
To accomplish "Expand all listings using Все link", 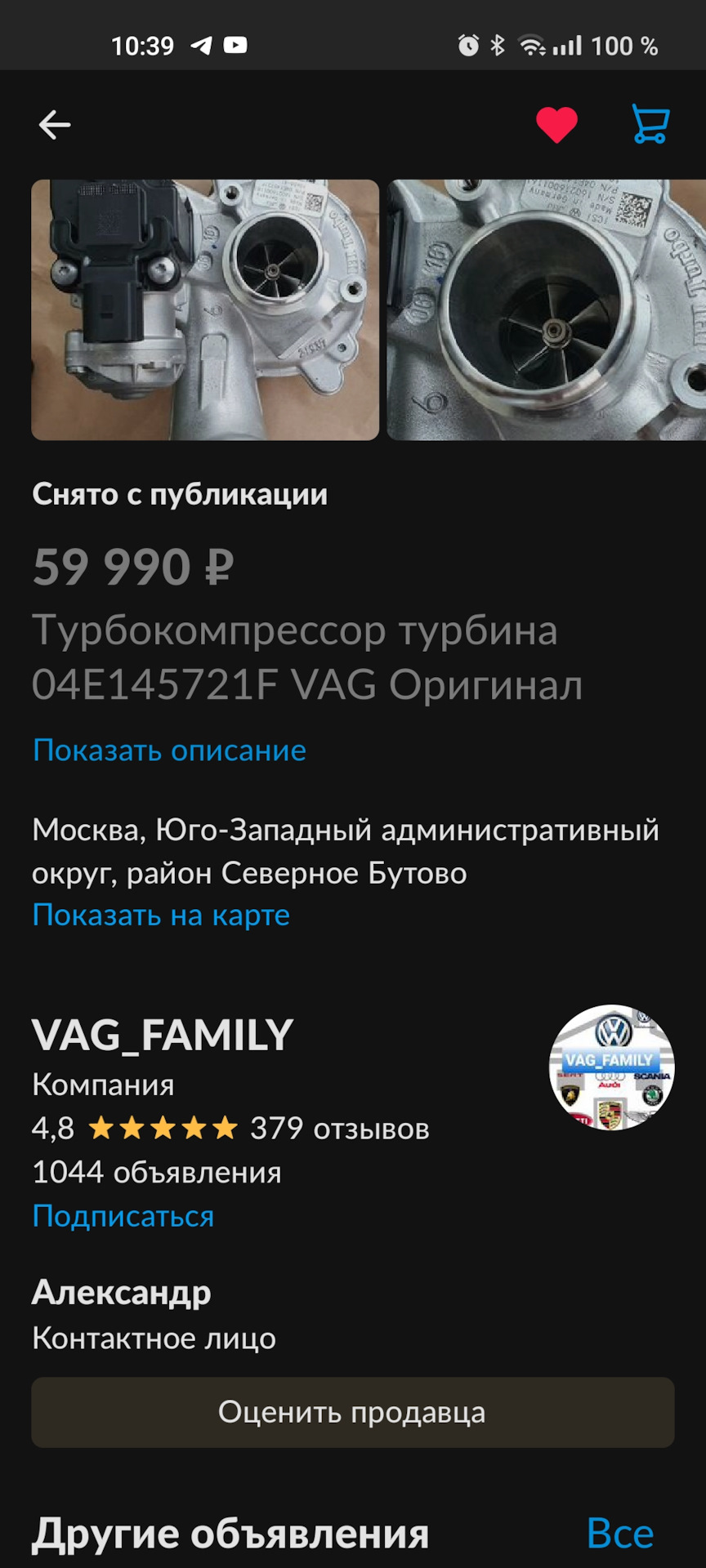I will (x=619, y=1533).
